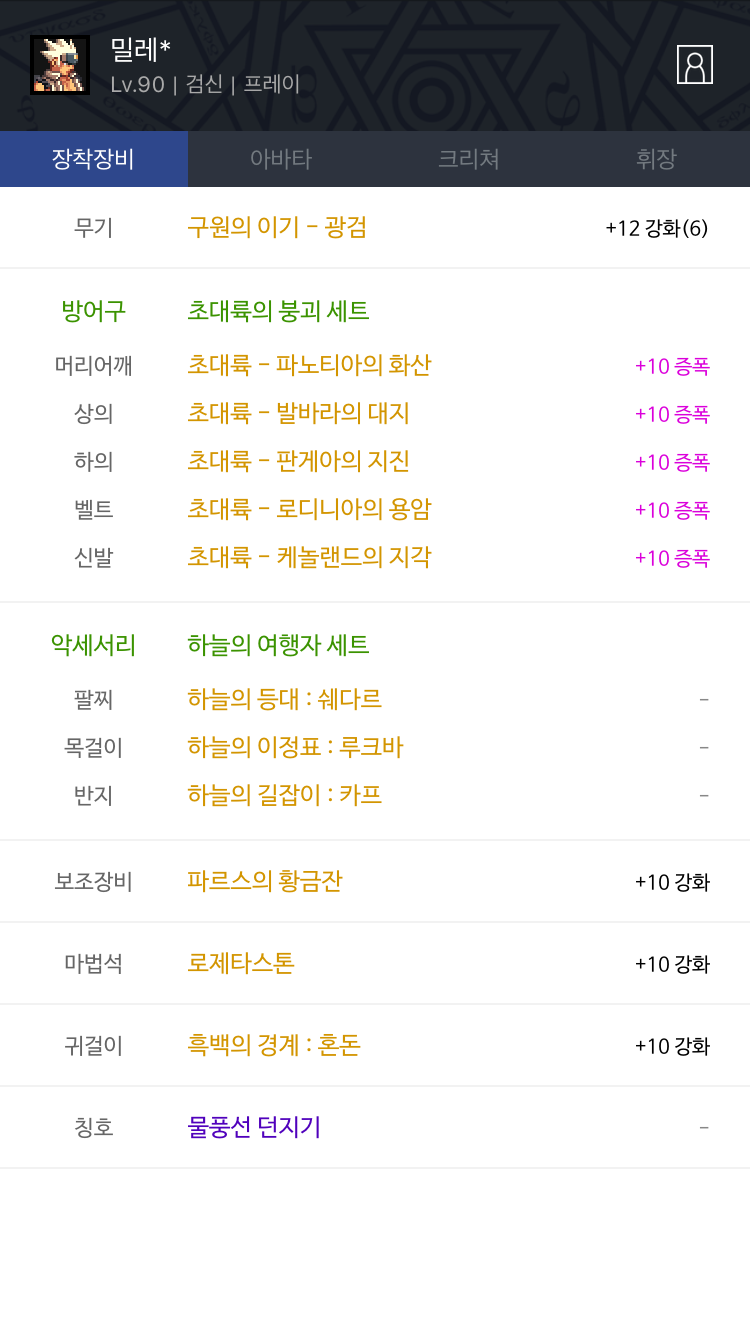Switch to the 크리쳐 tab

tap(469, 159)
